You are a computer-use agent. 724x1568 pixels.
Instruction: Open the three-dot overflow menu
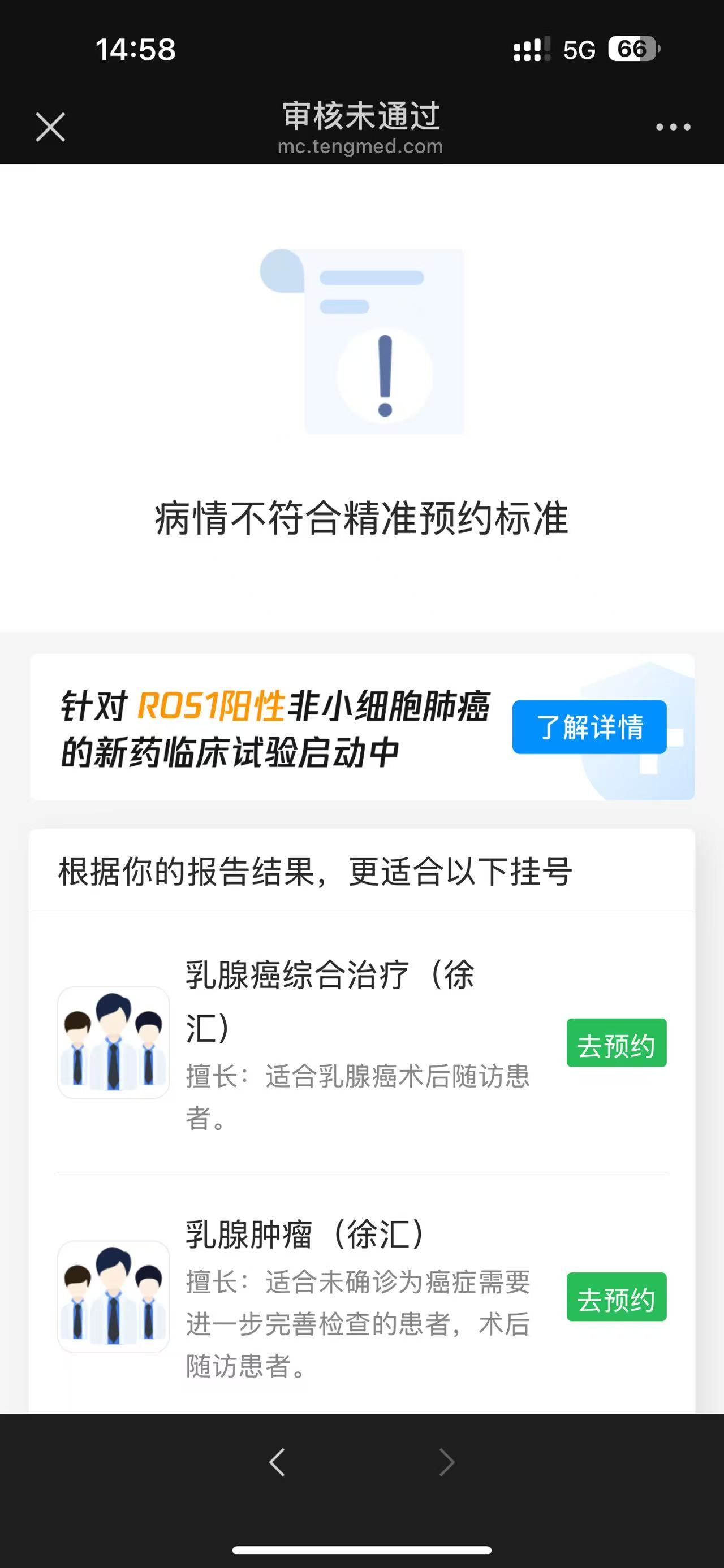[673, 127]
